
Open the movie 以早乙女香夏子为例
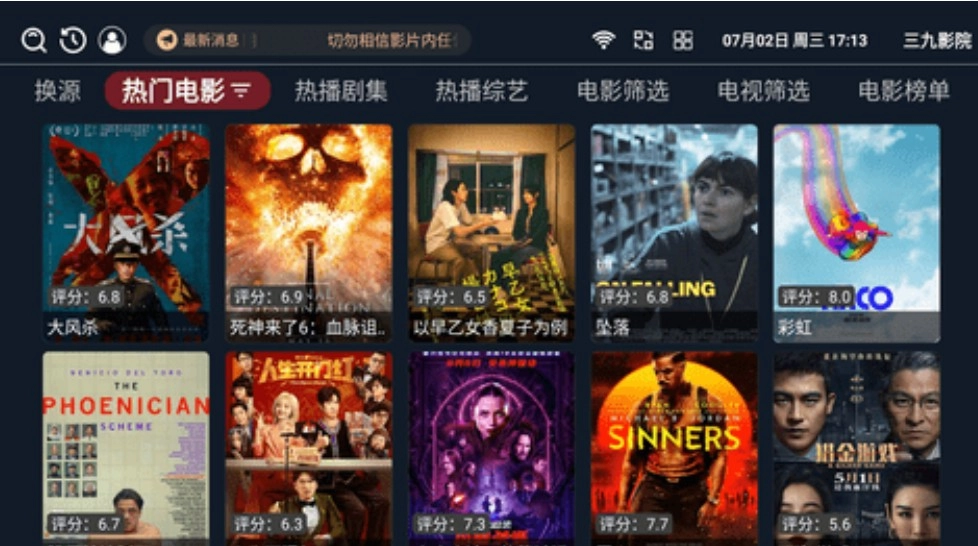point(491,232)
